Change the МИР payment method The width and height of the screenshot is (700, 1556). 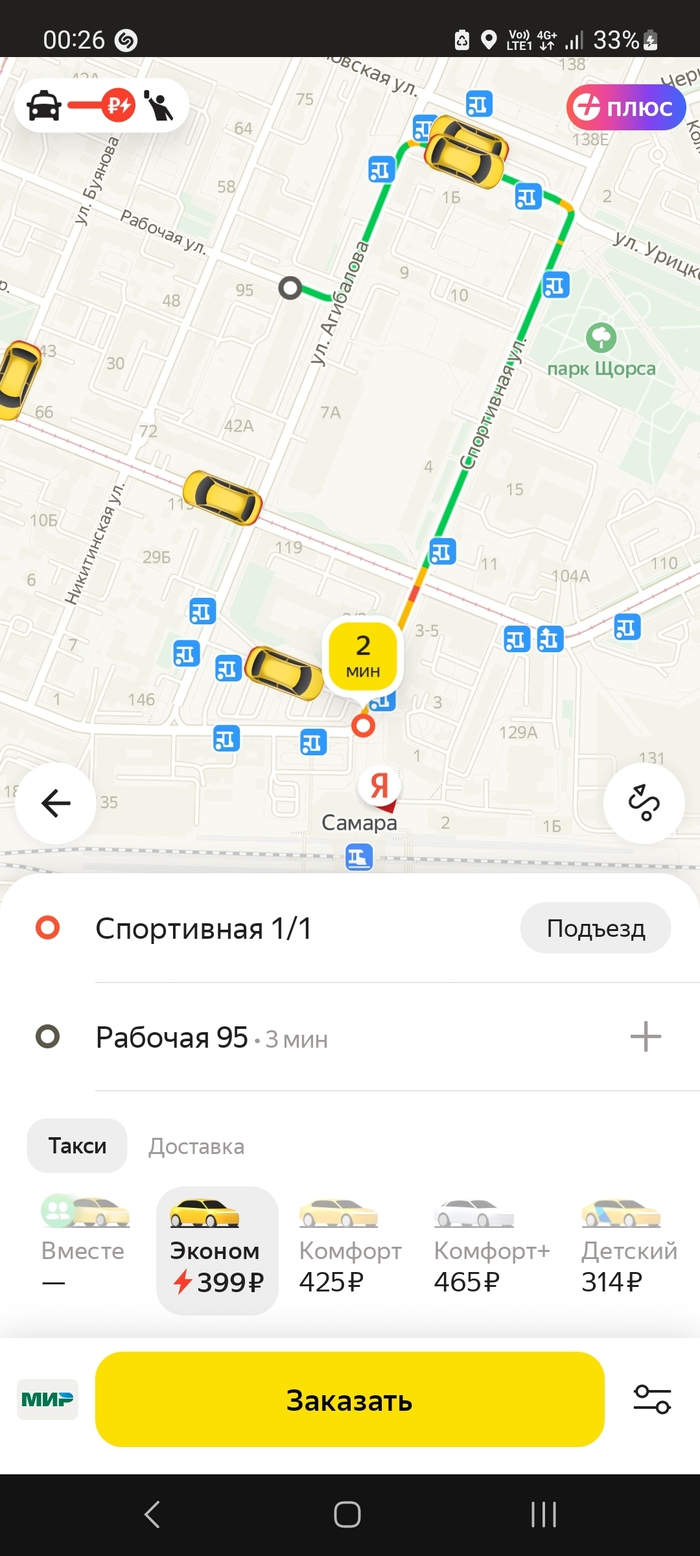(x=47, y=1399)
